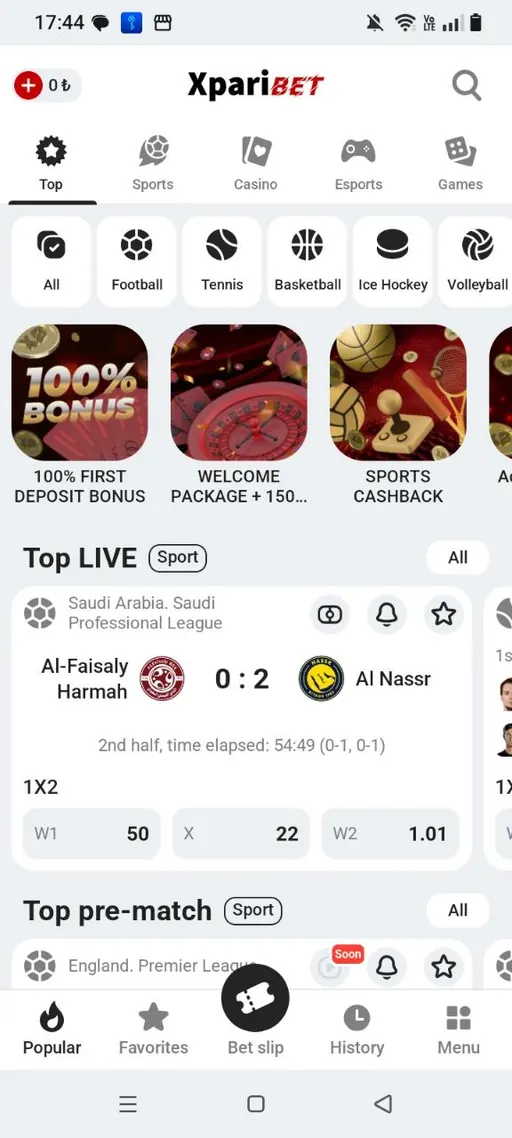Image resolution: width=512 pixels, height=1138 pixels.
Task: Go back using the system back button
Action: tap(383, 1104)
